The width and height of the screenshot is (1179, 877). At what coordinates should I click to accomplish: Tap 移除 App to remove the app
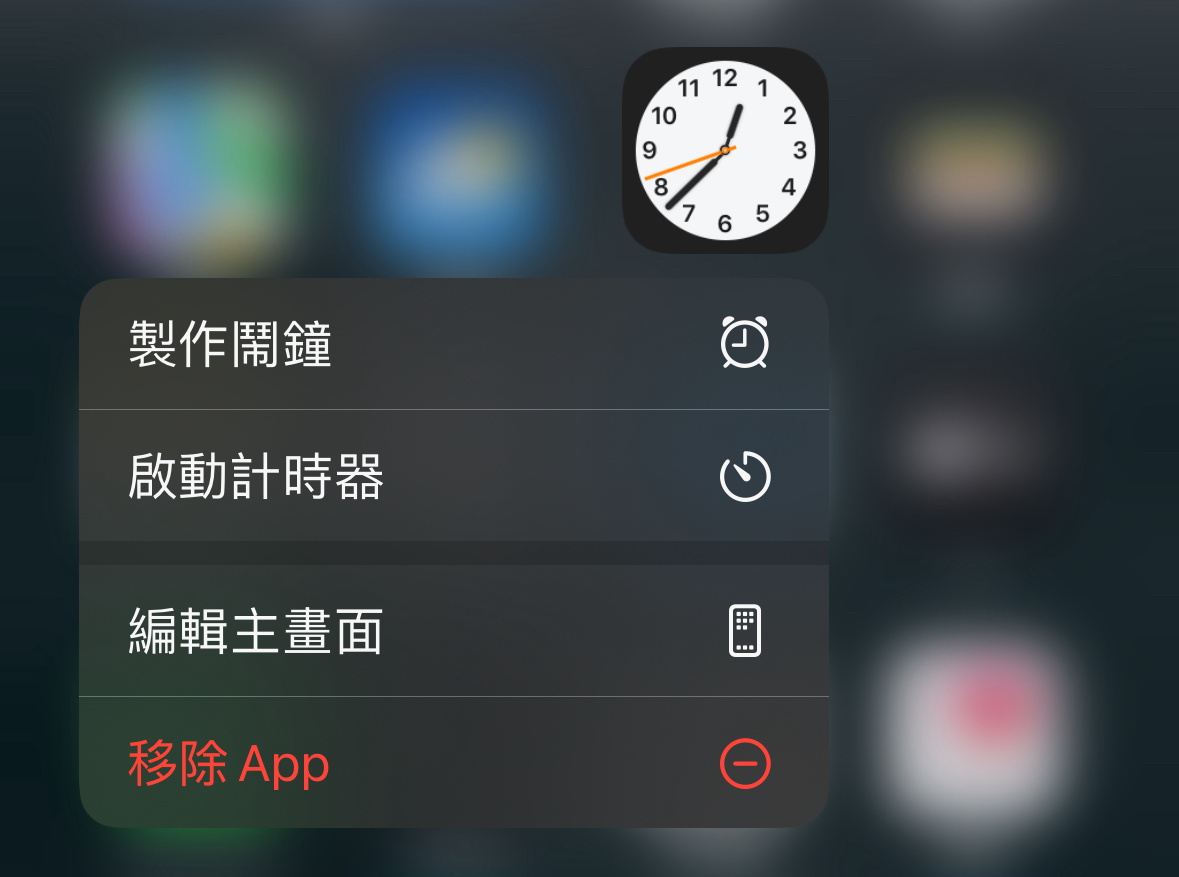pyautogui.click(x=453, y=765)
